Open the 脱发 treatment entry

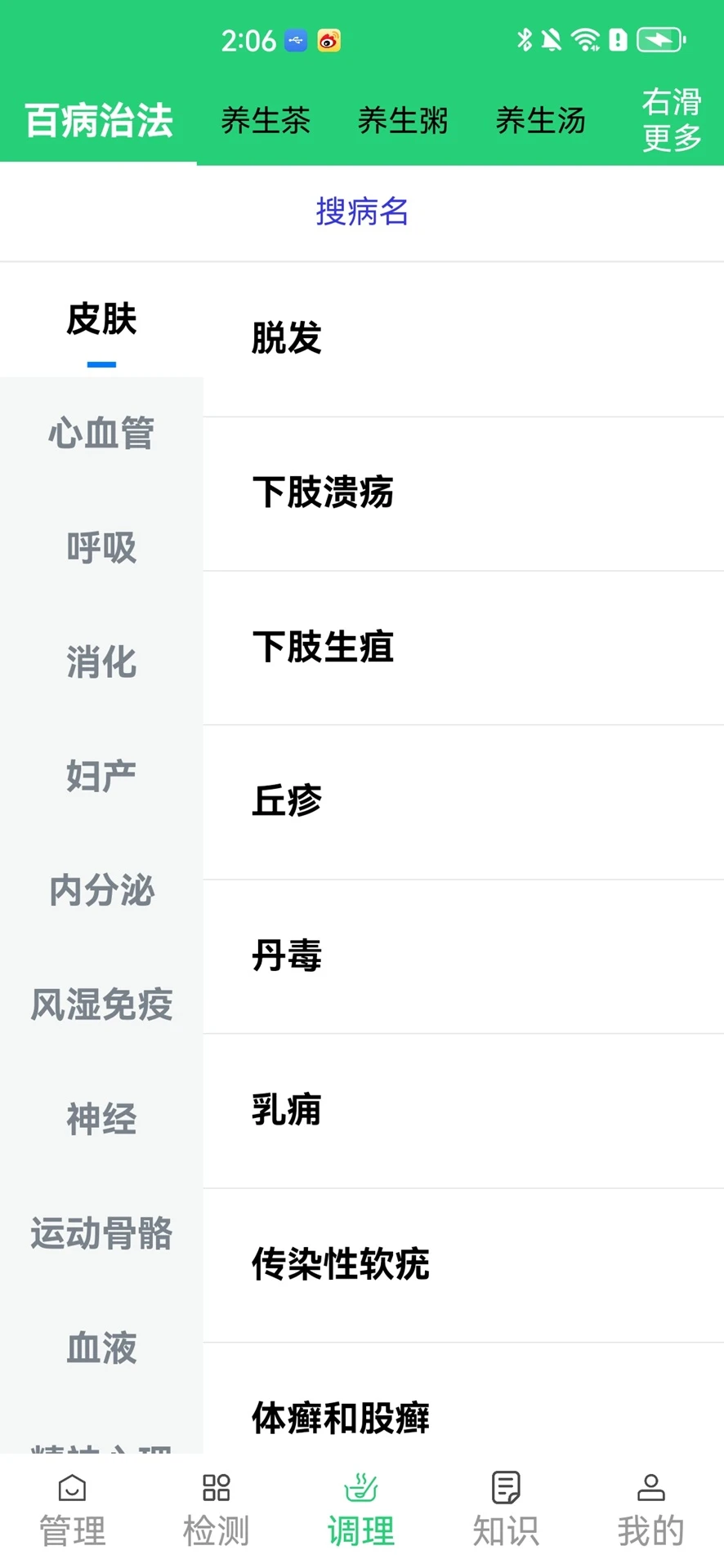(x=463, y=338)
